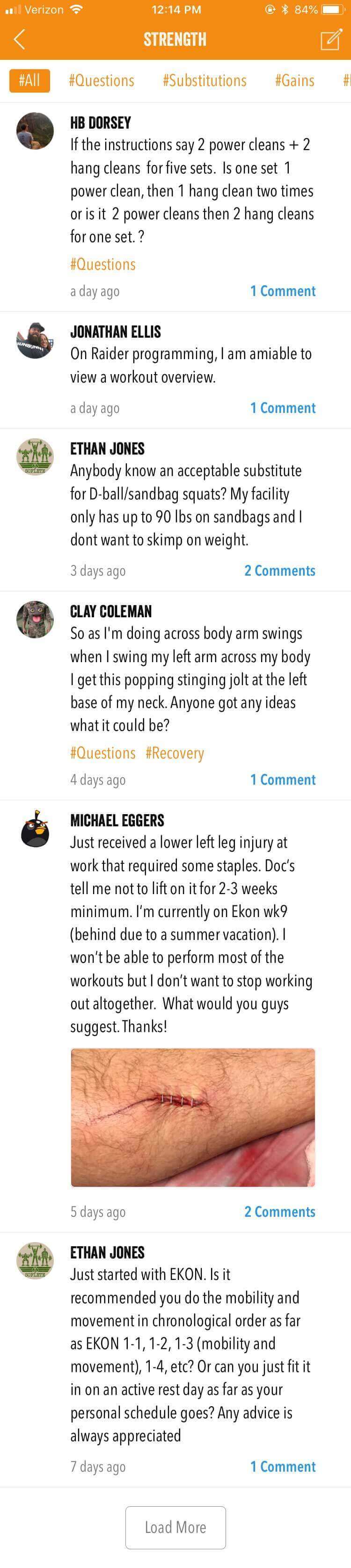The width and height of the screenshot is (351, 1568).
Task: Open the leg injury photo in Michael Eggers's post
Action: click(x=192, y=1118)
